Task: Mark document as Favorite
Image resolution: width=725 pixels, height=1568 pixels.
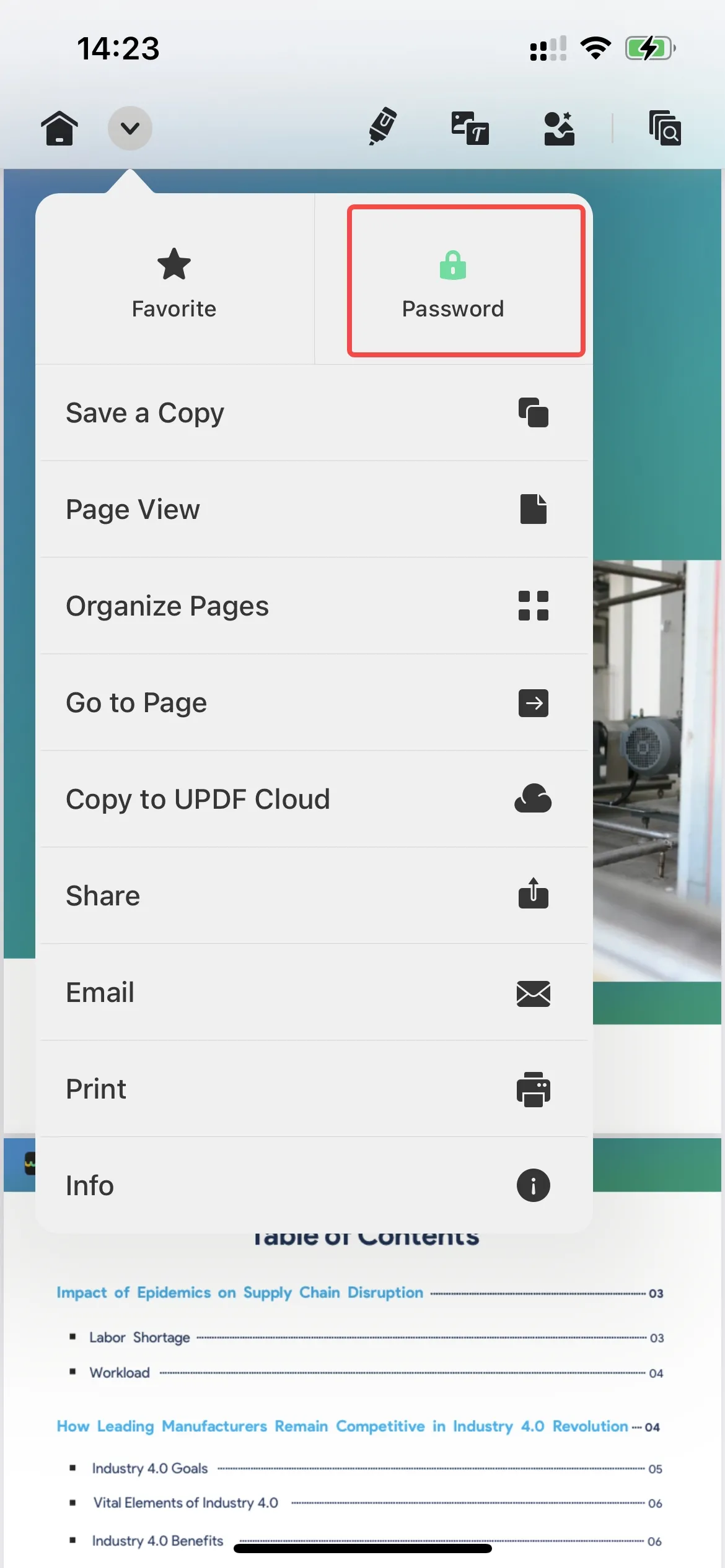Action: coord(174,282)
